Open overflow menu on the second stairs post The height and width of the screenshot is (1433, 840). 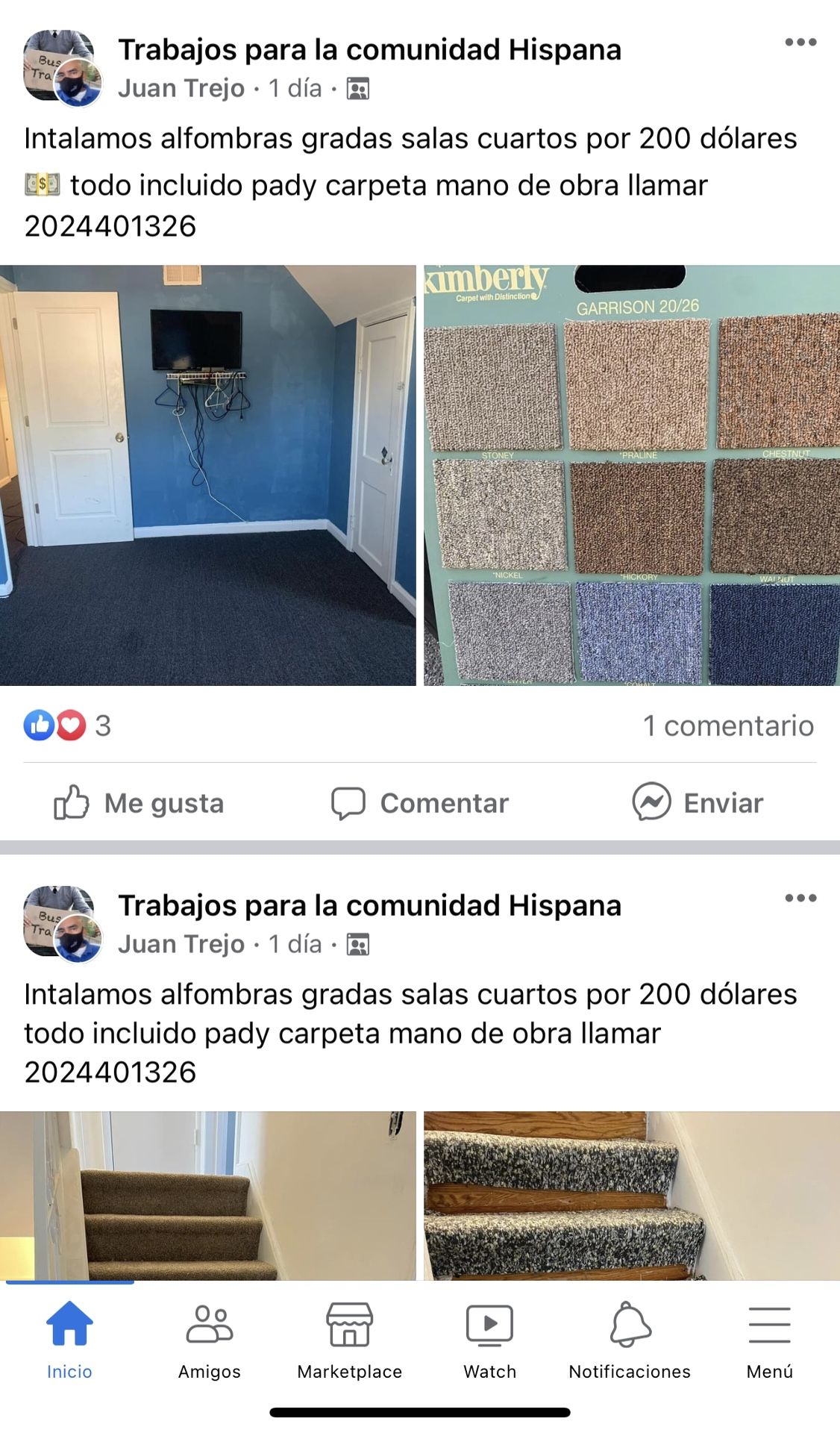point(800,898)
